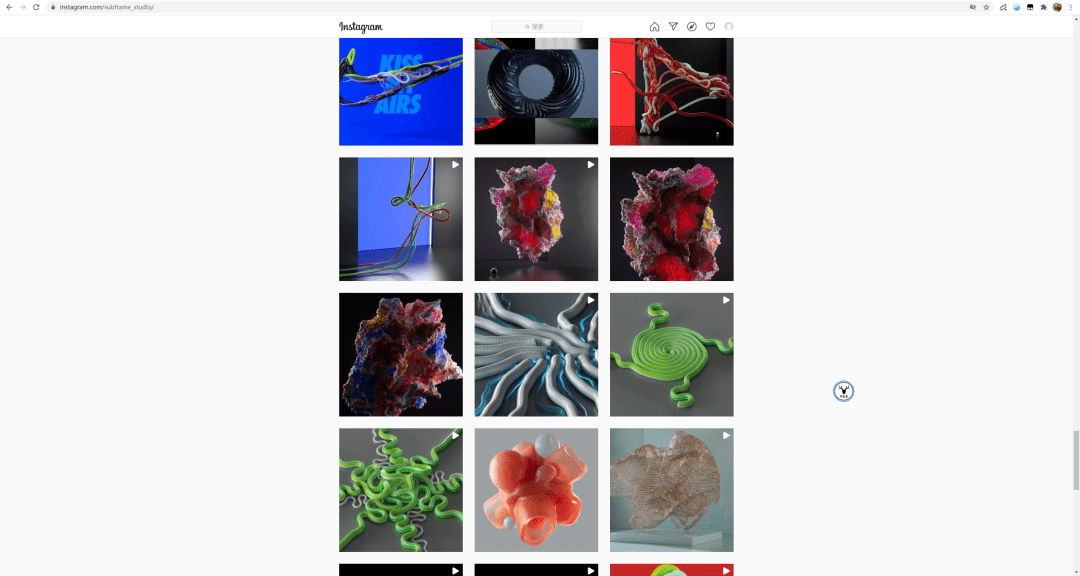The height and width of the screenshot is (576, 1080).
Task: Open the green spiral coil video
Action: (671, 354)
